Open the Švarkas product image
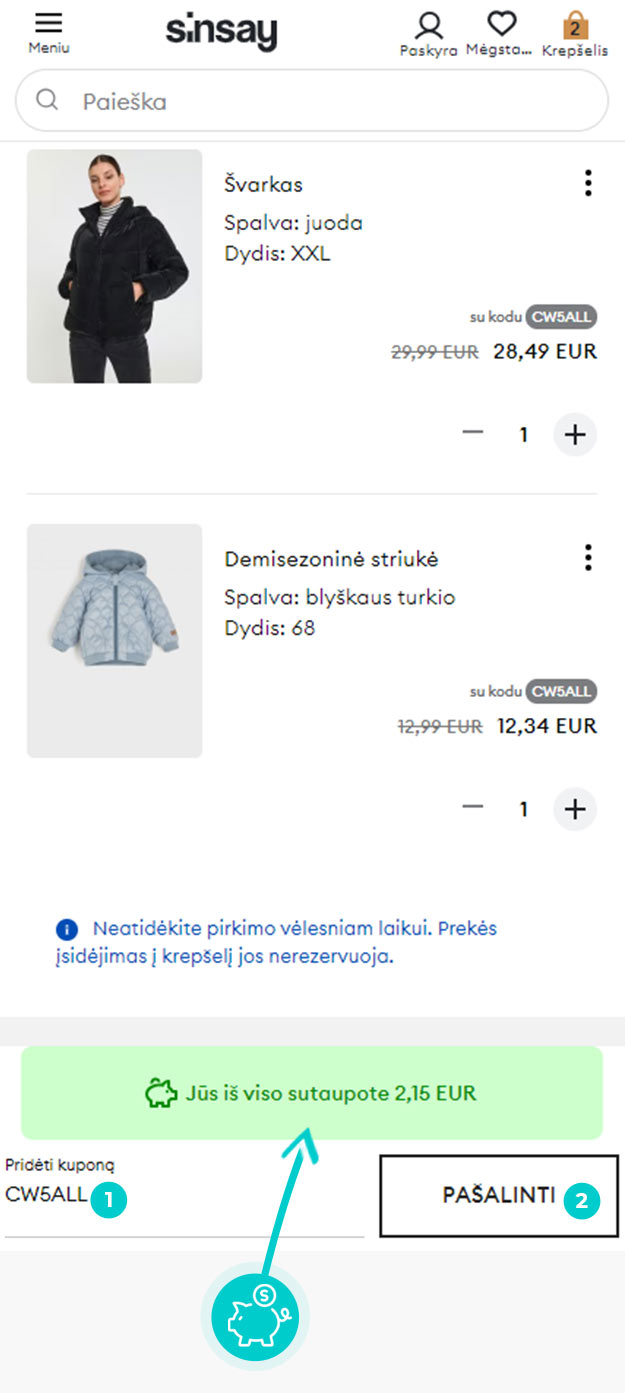The width and height of the screenshot is (625, 1393). coord(114,266)
